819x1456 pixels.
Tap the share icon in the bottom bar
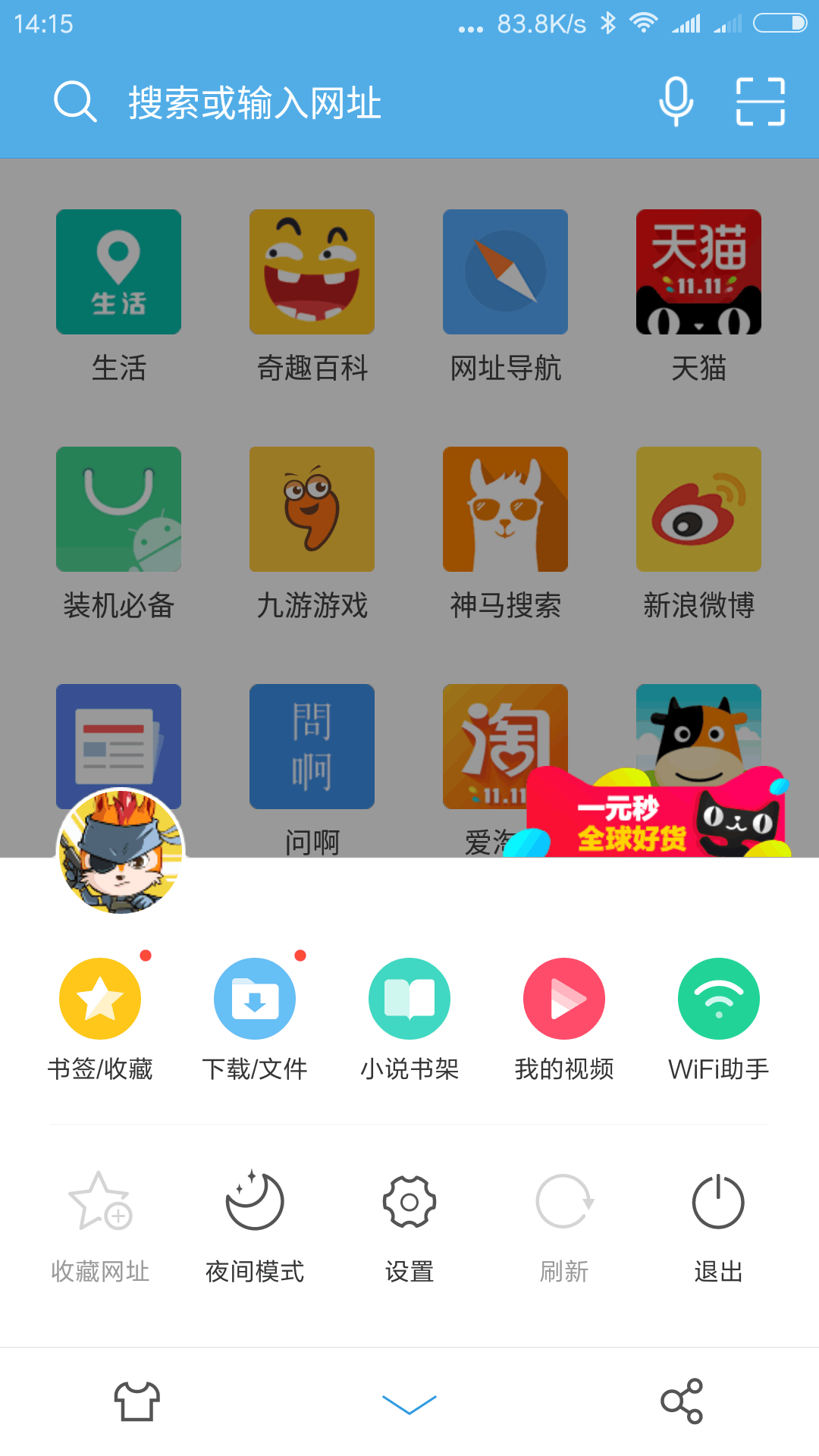(x=682, y=1401)
